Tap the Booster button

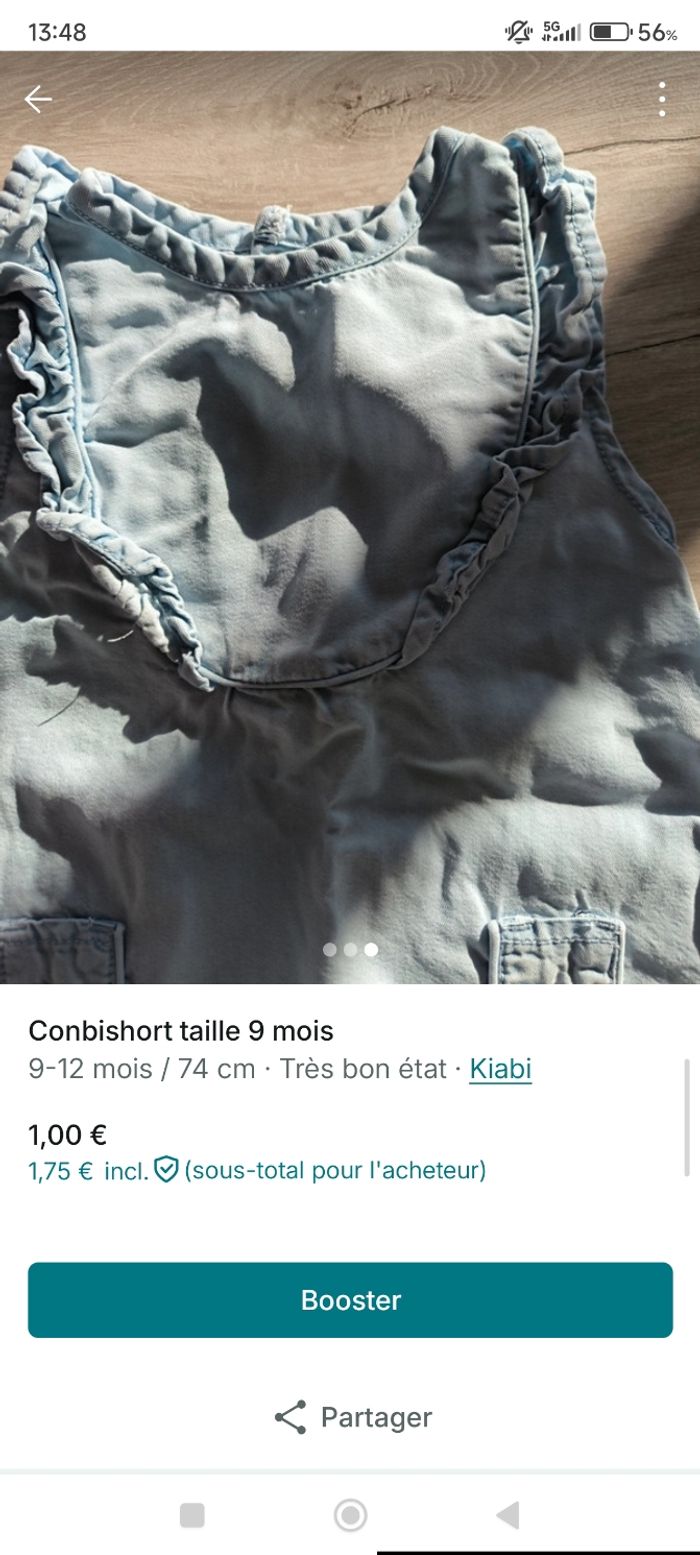click(x=350, y=1300)
